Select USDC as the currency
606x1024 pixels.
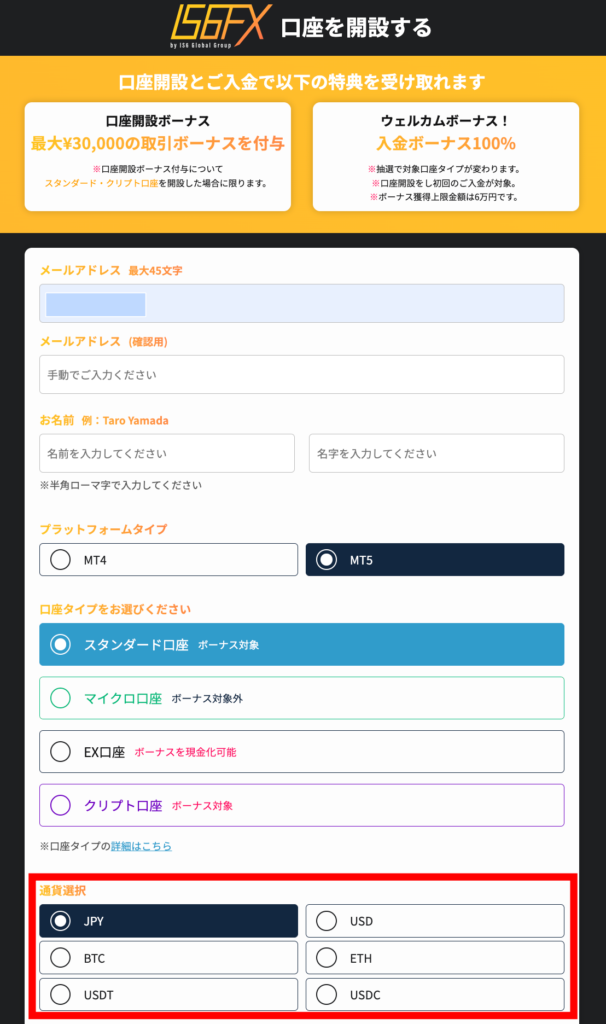[x=435, y=995]
